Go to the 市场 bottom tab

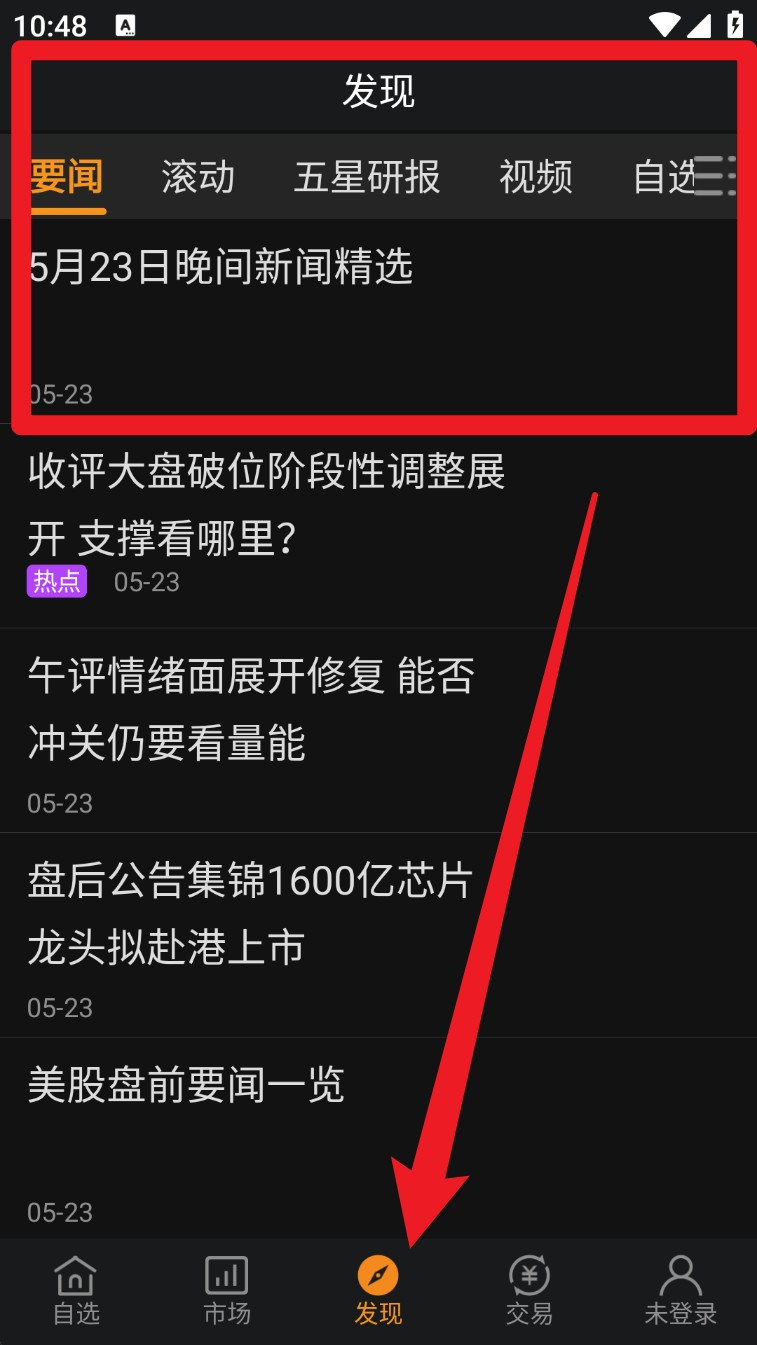point(227,1290)
